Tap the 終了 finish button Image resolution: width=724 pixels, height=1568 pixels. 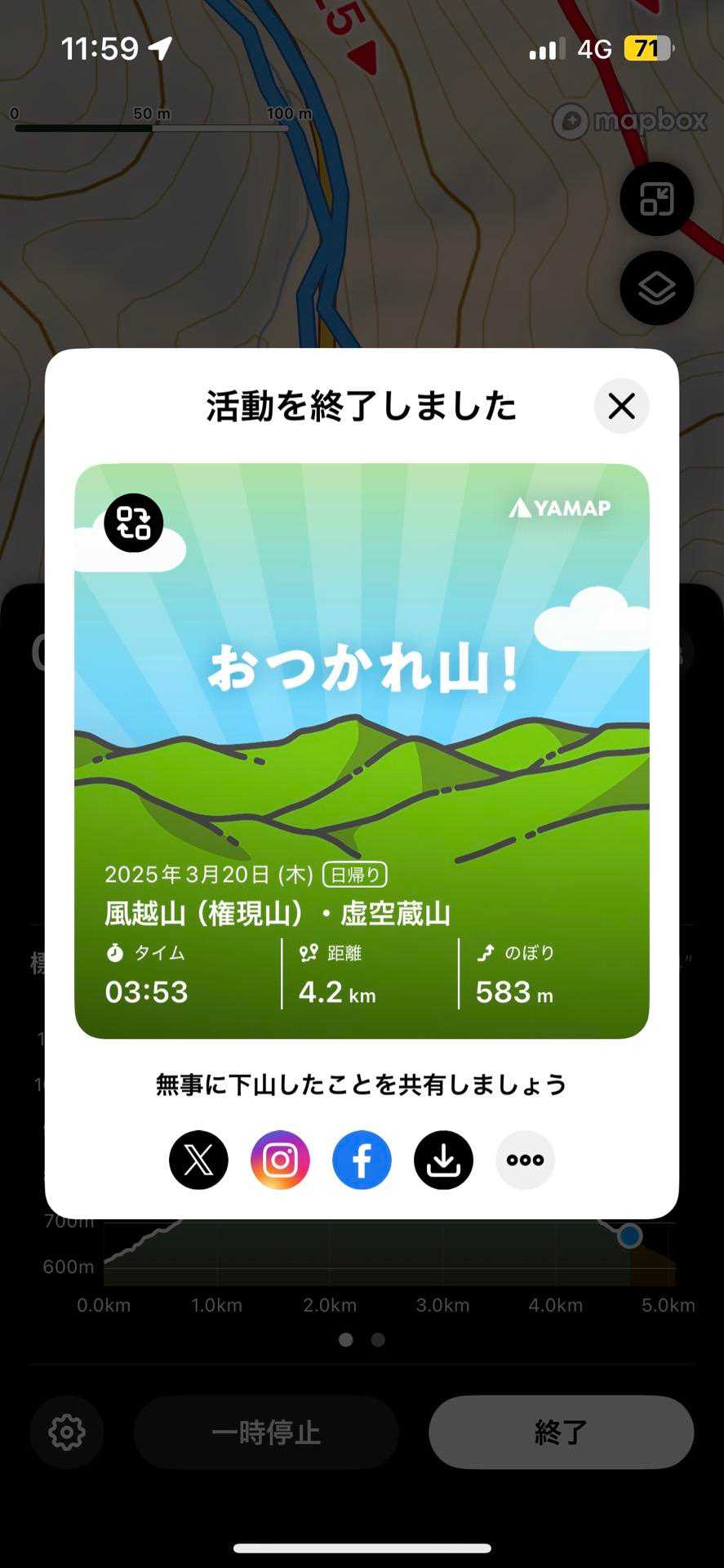(561, 1432)
